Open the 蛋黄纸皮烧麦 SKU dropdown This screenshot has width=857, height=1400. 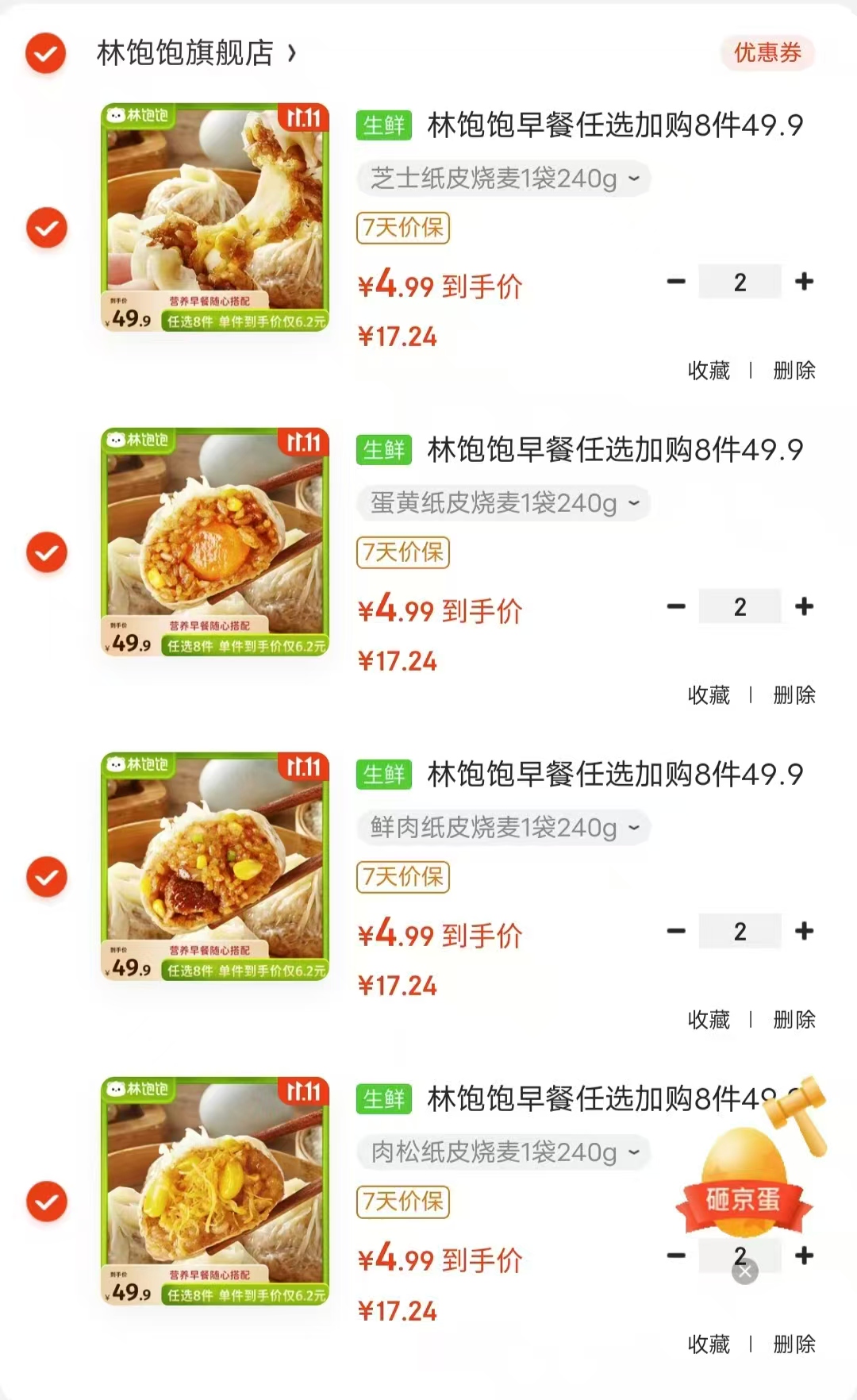coord(503,504)
